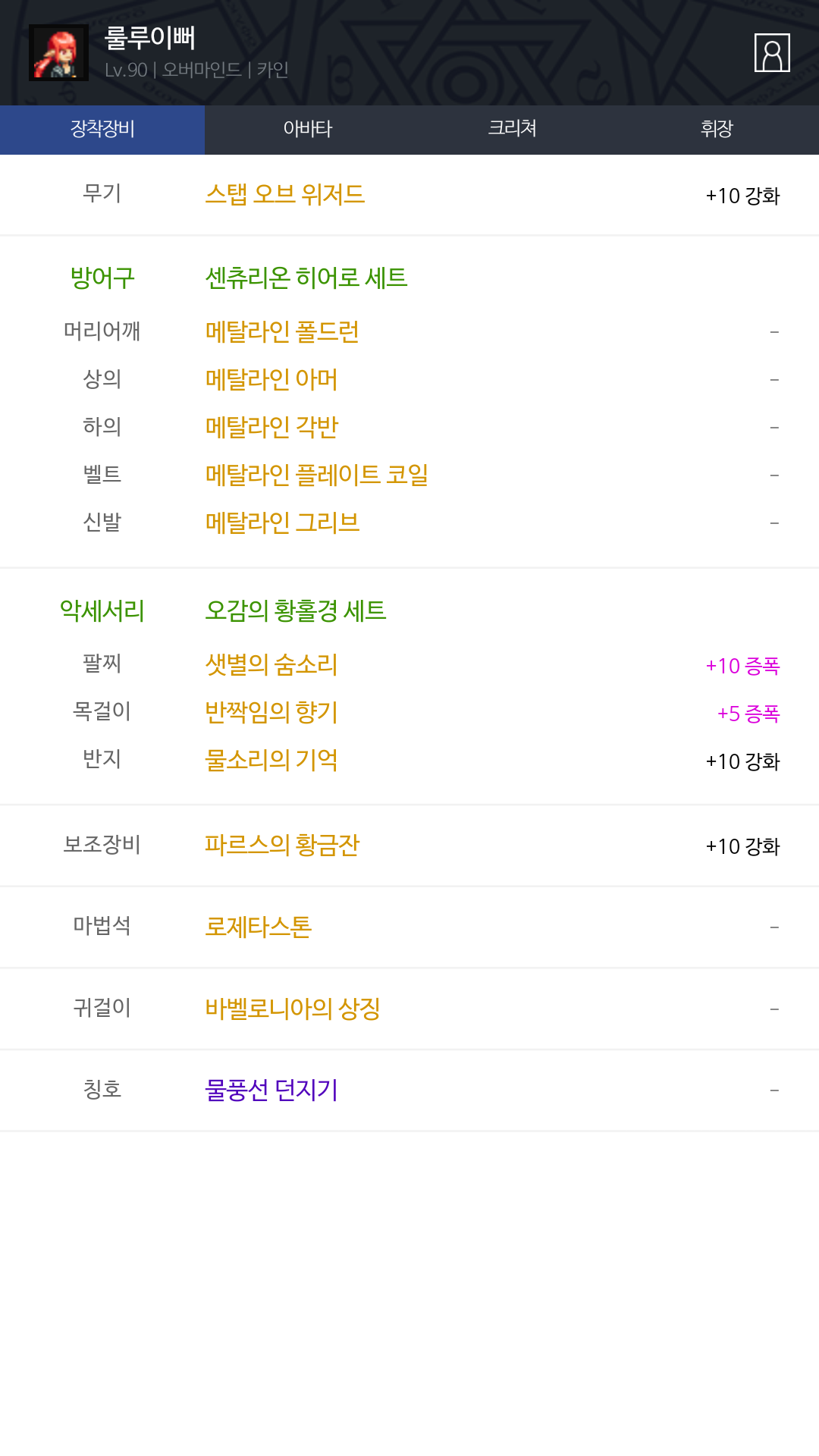The width and height of the screenshot is (819, 1456).
Task: Open 메탈라인 폴드런 item
Action: point(282,331)
